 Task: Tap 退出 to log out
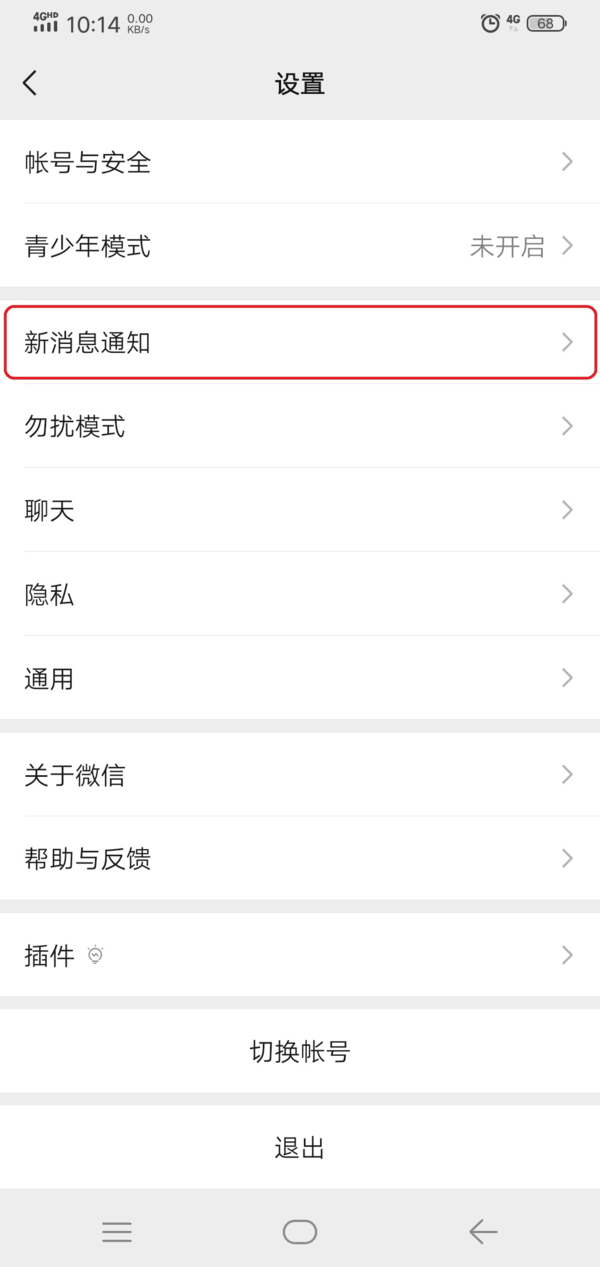click(x=300, y=1147)
